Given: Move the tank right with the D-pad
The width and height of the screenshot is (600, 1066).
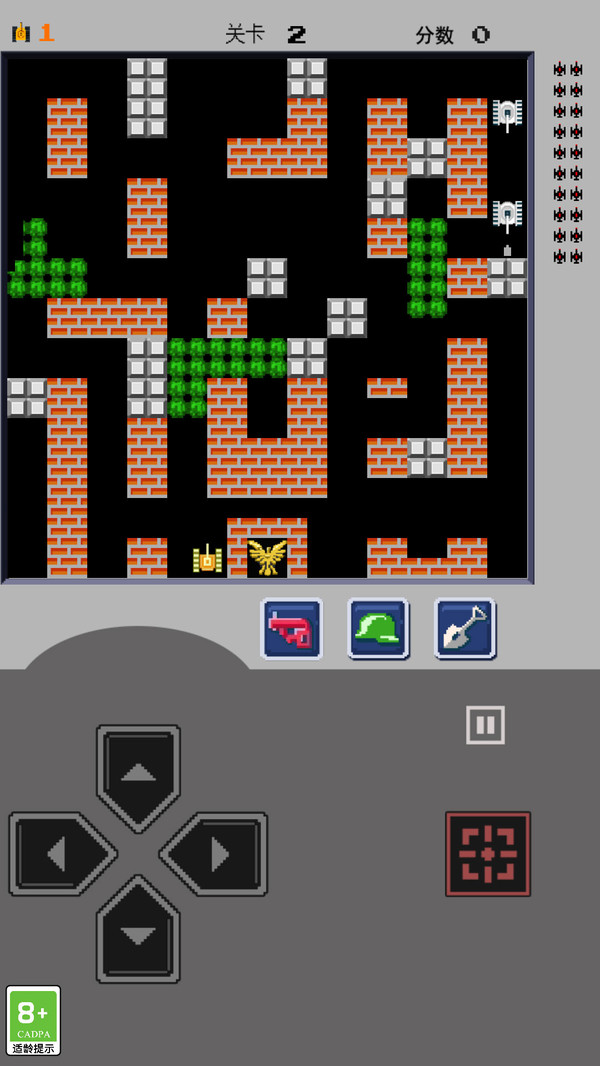Looking at the screenshot, I should pos(218,854).
